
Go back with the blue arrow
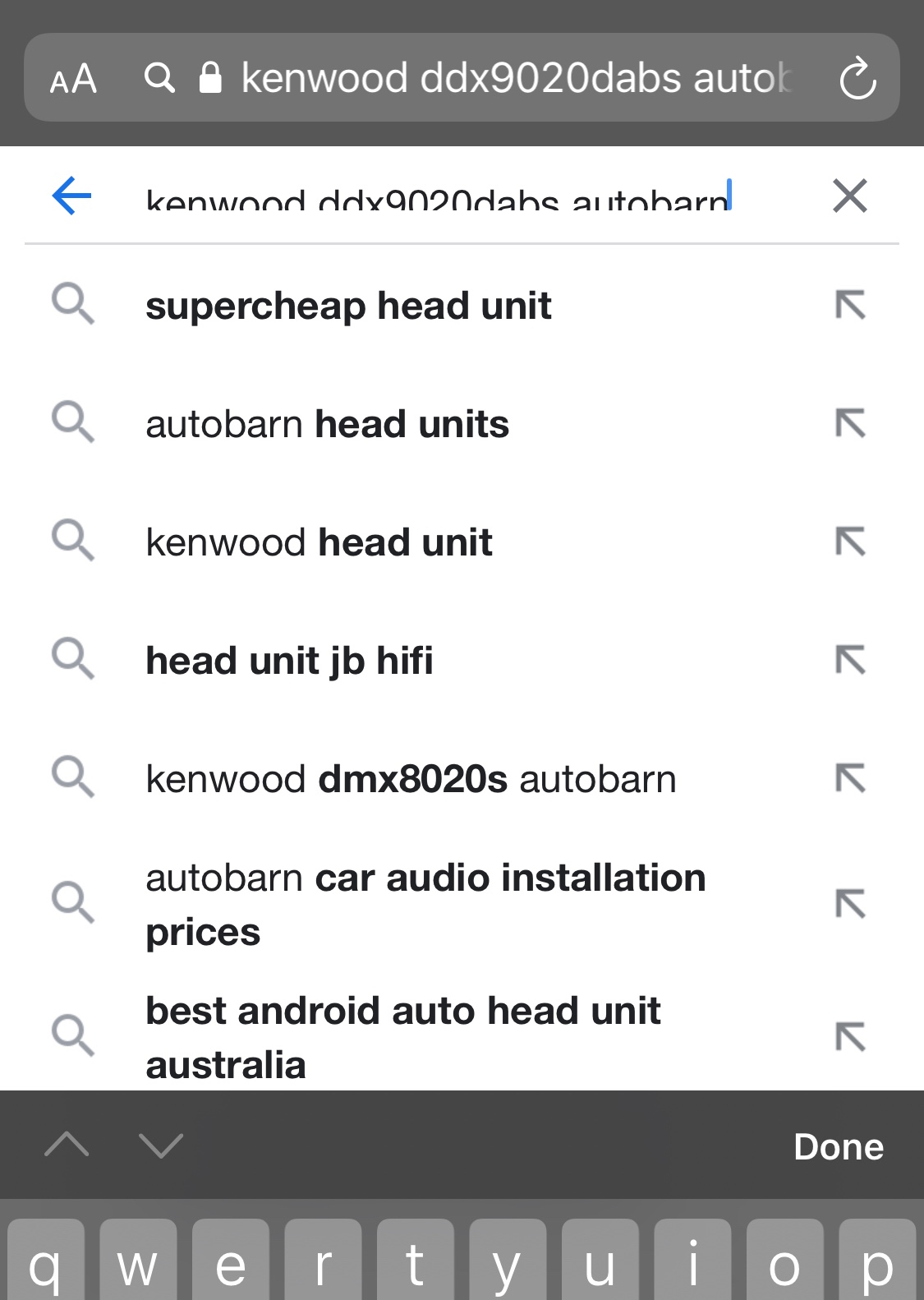pos(71,196)
